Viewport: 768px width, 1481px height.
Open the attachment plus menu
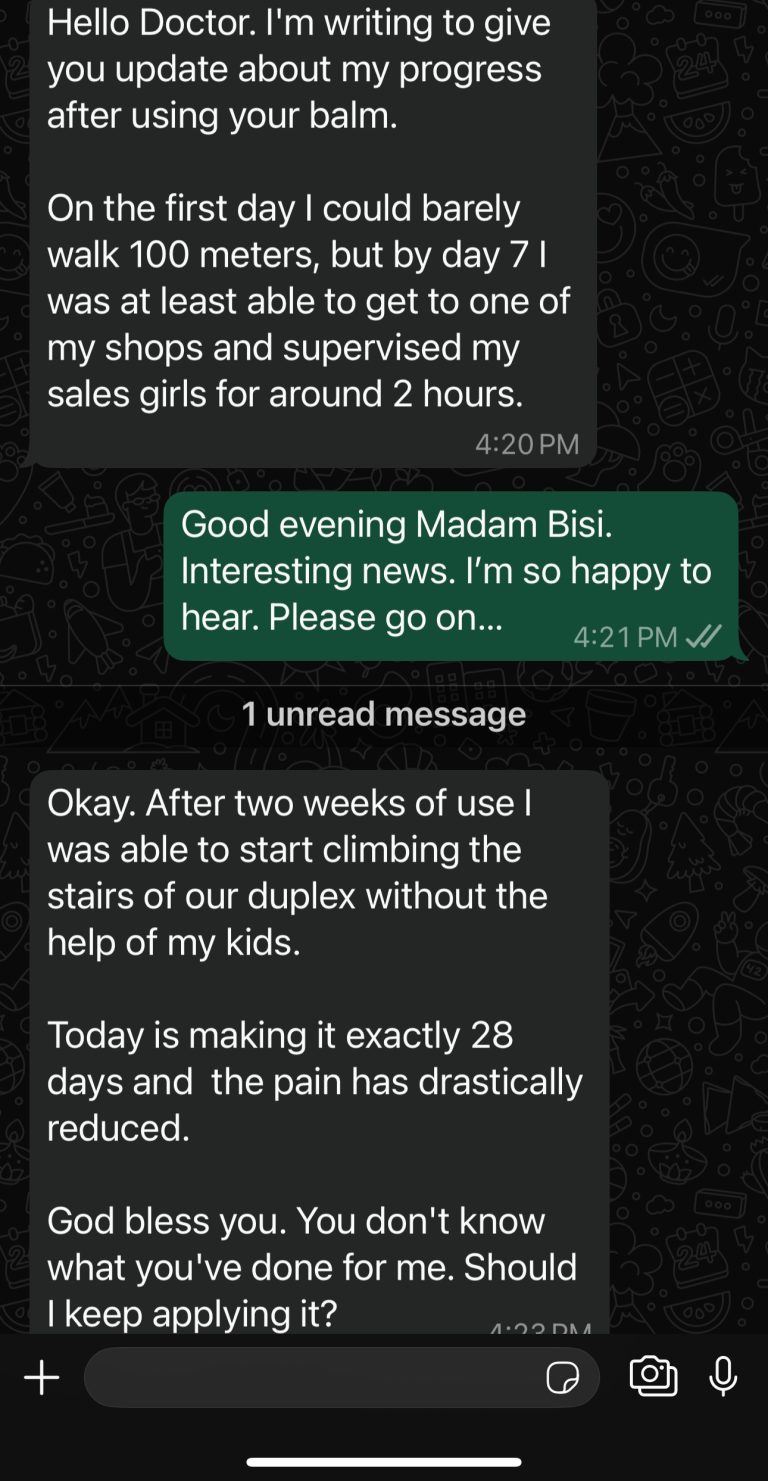click(41, 1378)
